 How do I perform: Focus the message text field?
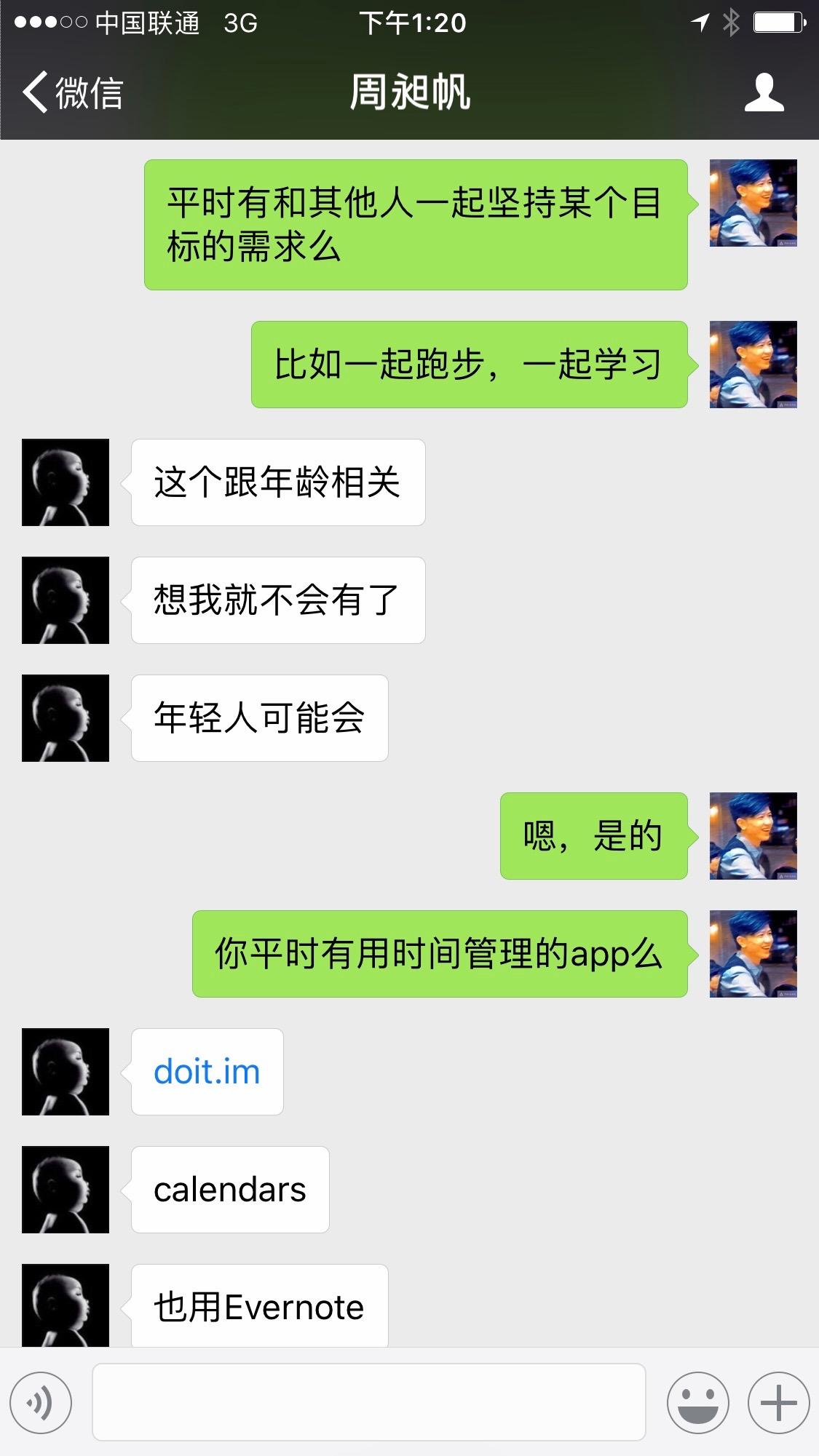click(x=369, y=1402)
